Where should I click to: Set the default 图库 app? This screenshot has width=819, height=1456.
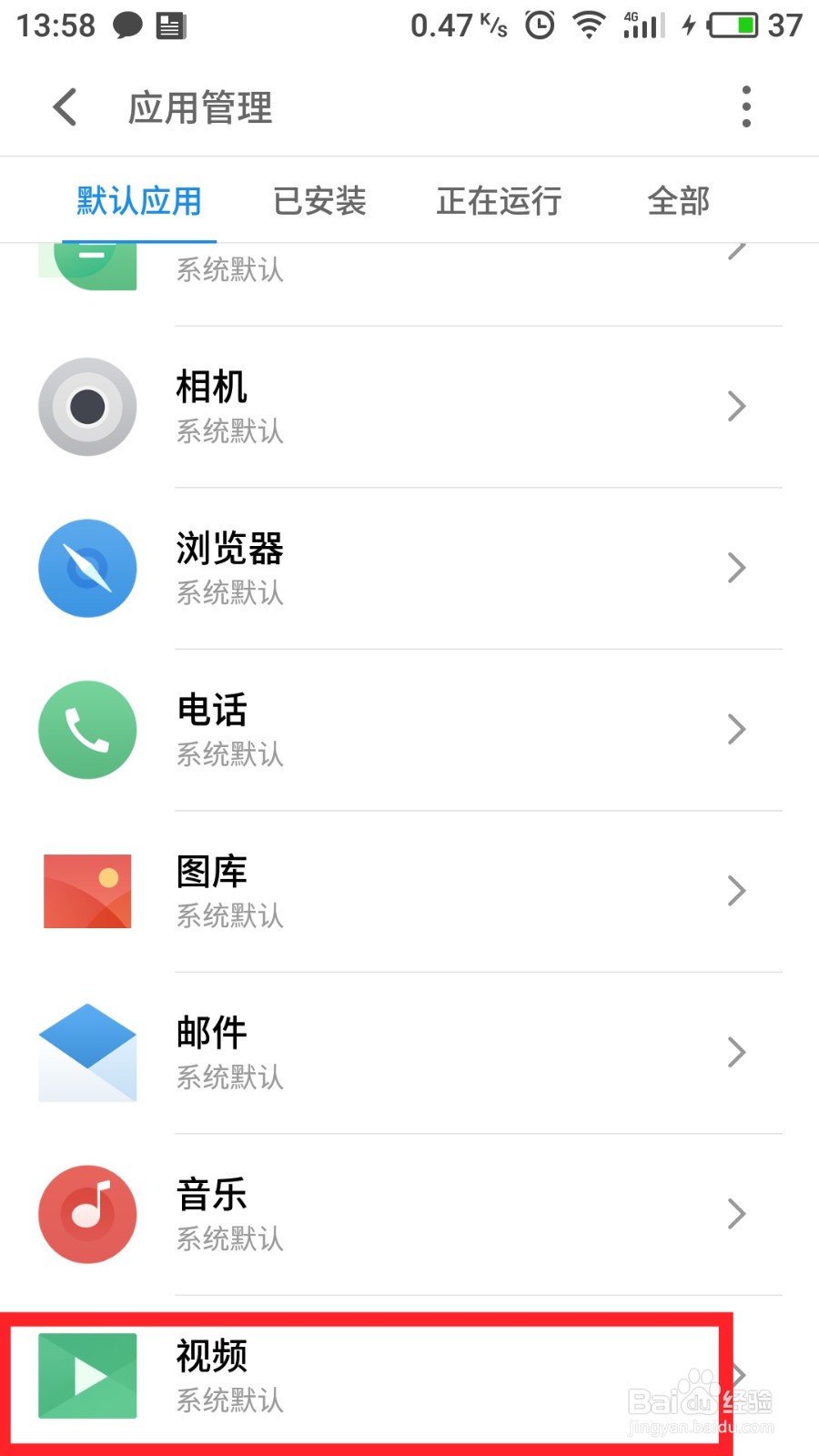coord(409,892)
